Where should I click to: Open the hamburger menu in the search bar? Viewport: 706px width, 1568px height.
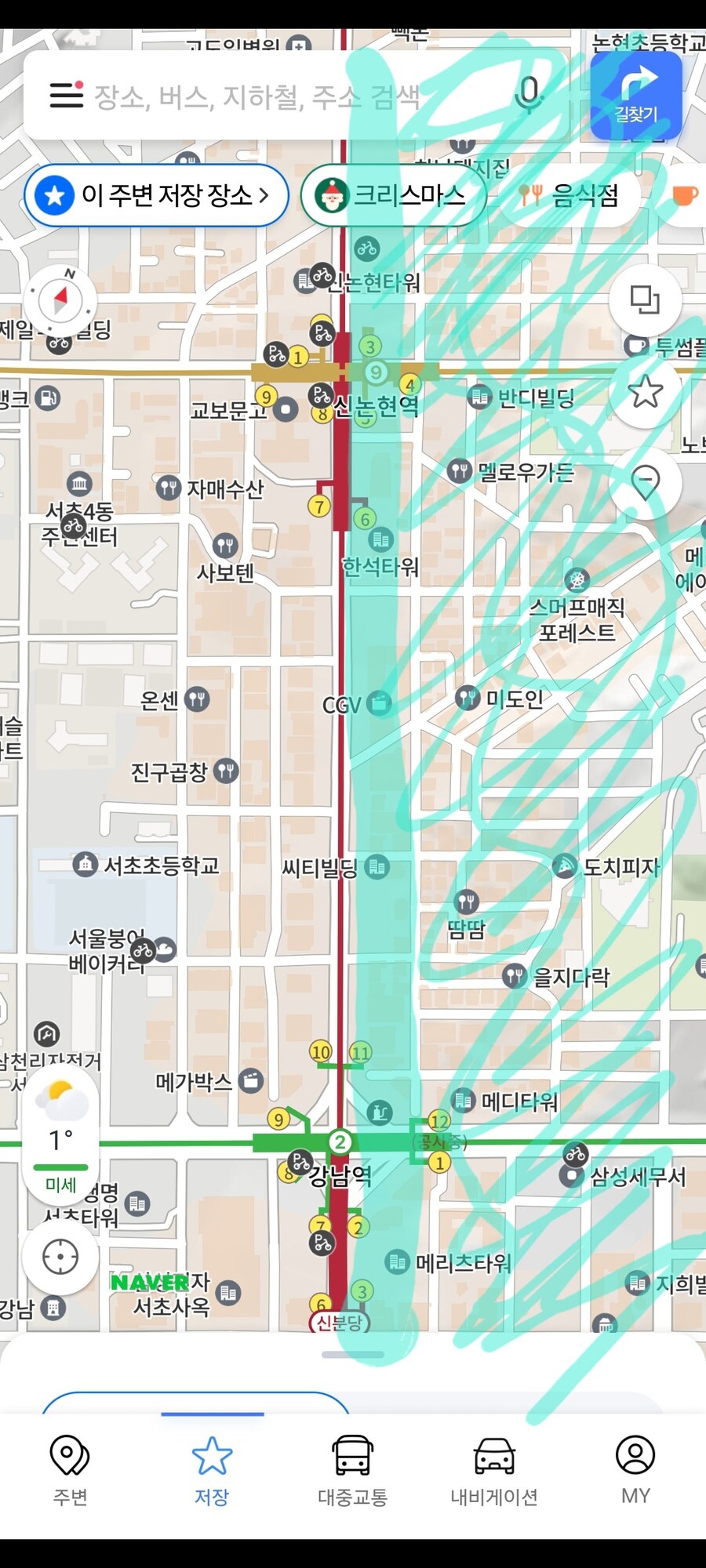66,94
